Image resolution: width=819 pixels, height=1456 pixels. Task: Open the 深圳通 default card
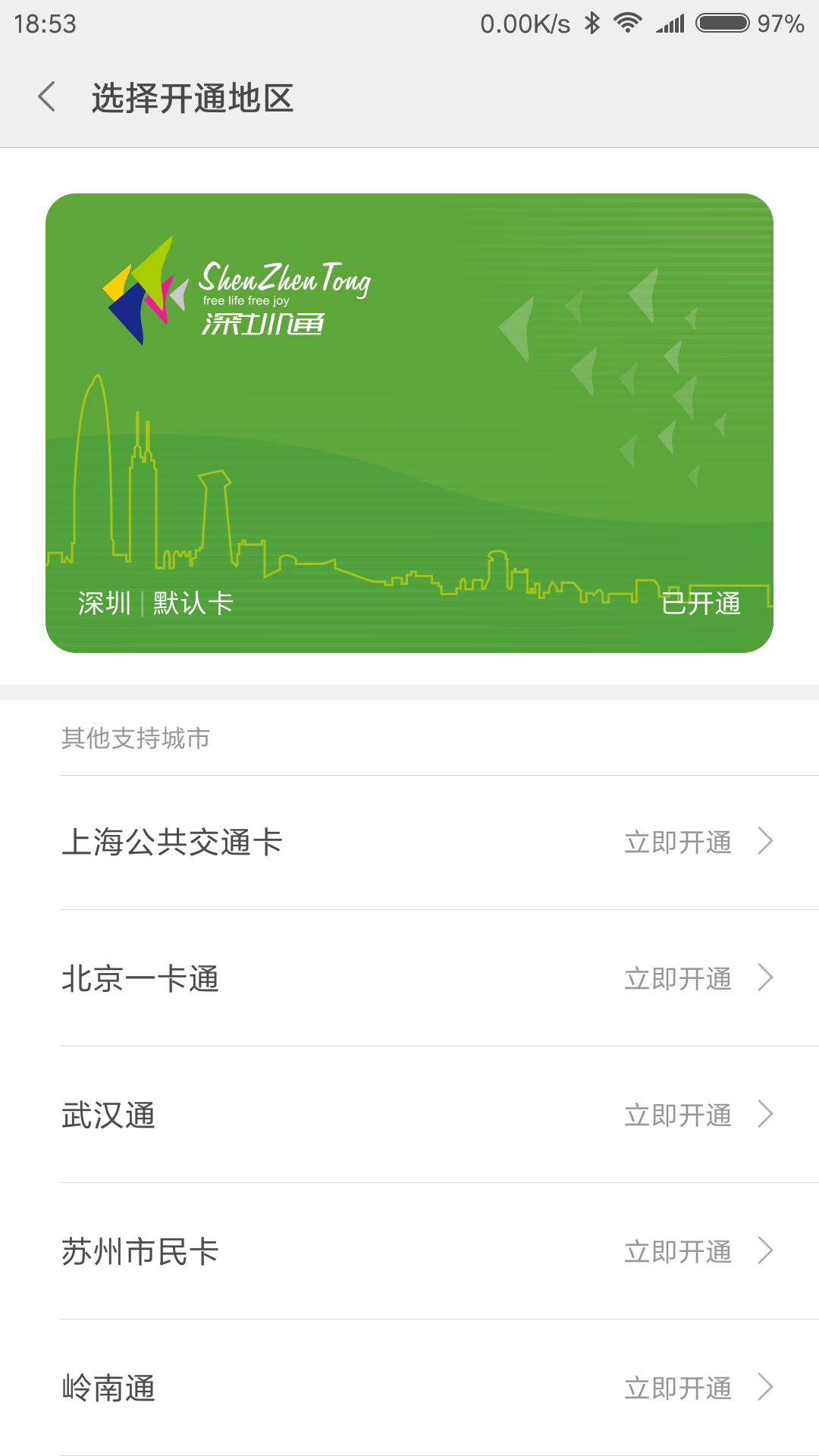pyautogui.click(x=409, y=422)
